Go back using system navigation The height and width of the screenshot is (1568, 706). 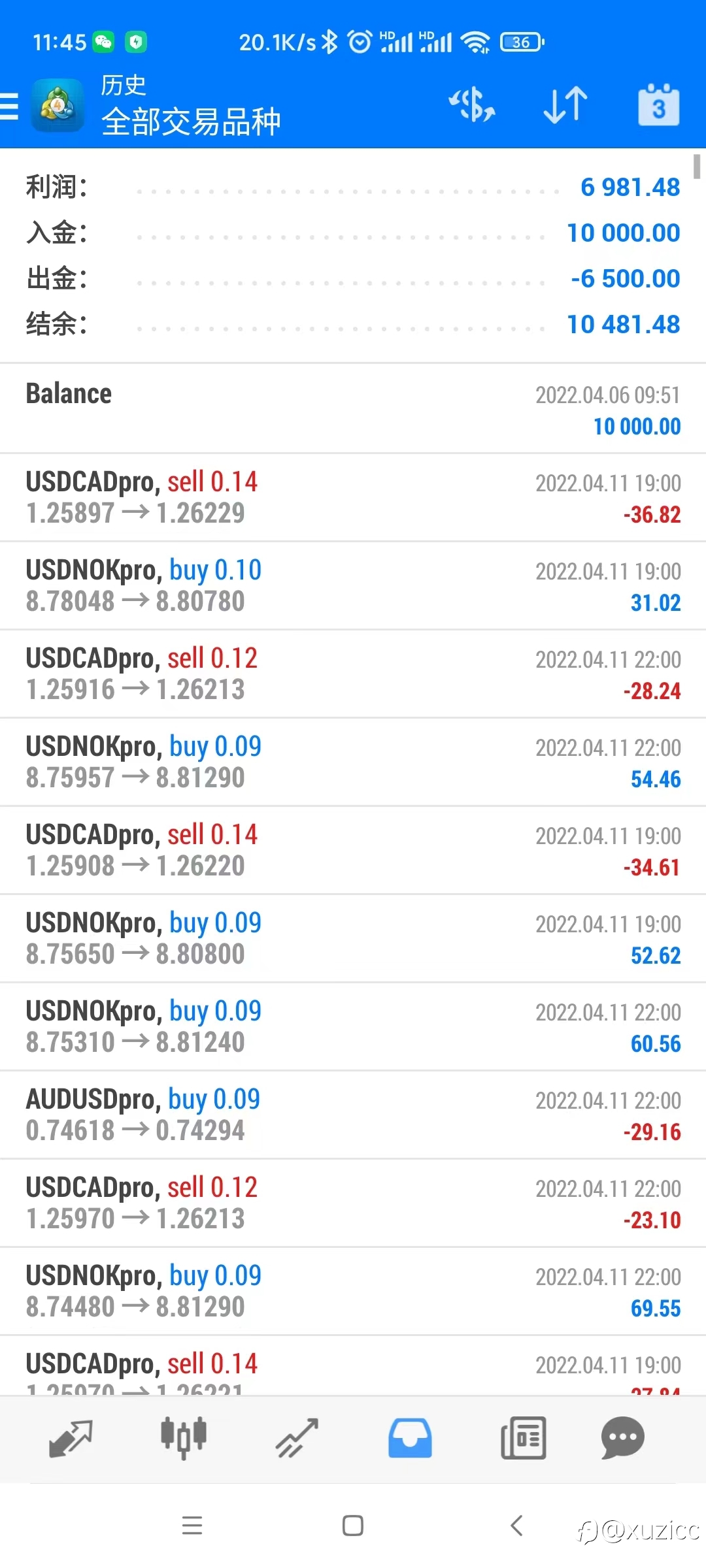coord(516,1526)
